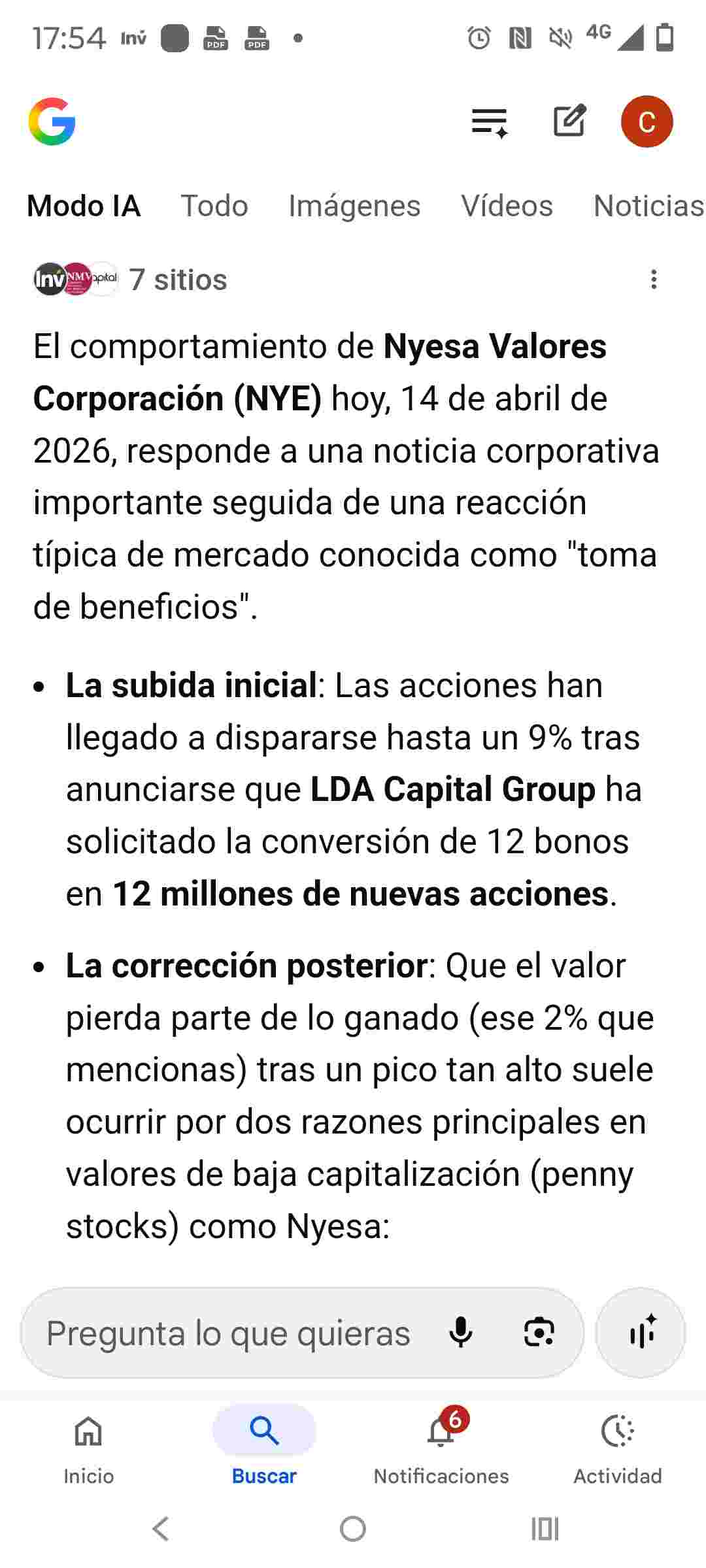
Task: Expand the 7 sitios sources list
Action: click(x=178, y=280)
